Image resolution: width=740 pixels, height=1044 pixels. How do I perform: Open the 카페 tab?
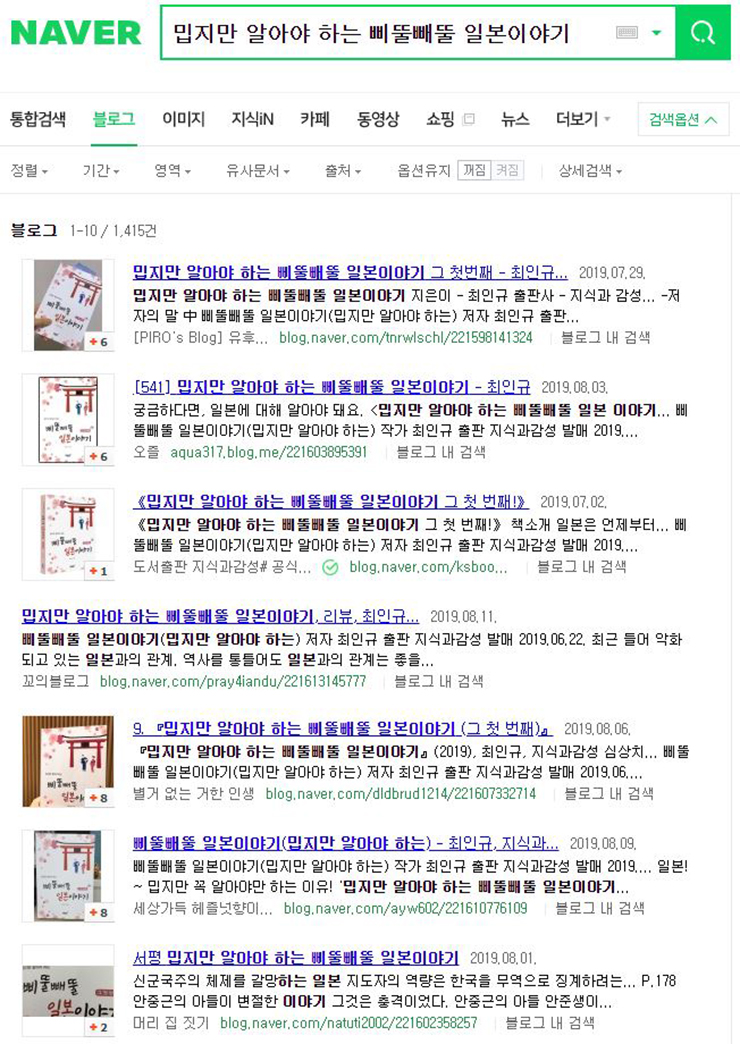point(315,119)
